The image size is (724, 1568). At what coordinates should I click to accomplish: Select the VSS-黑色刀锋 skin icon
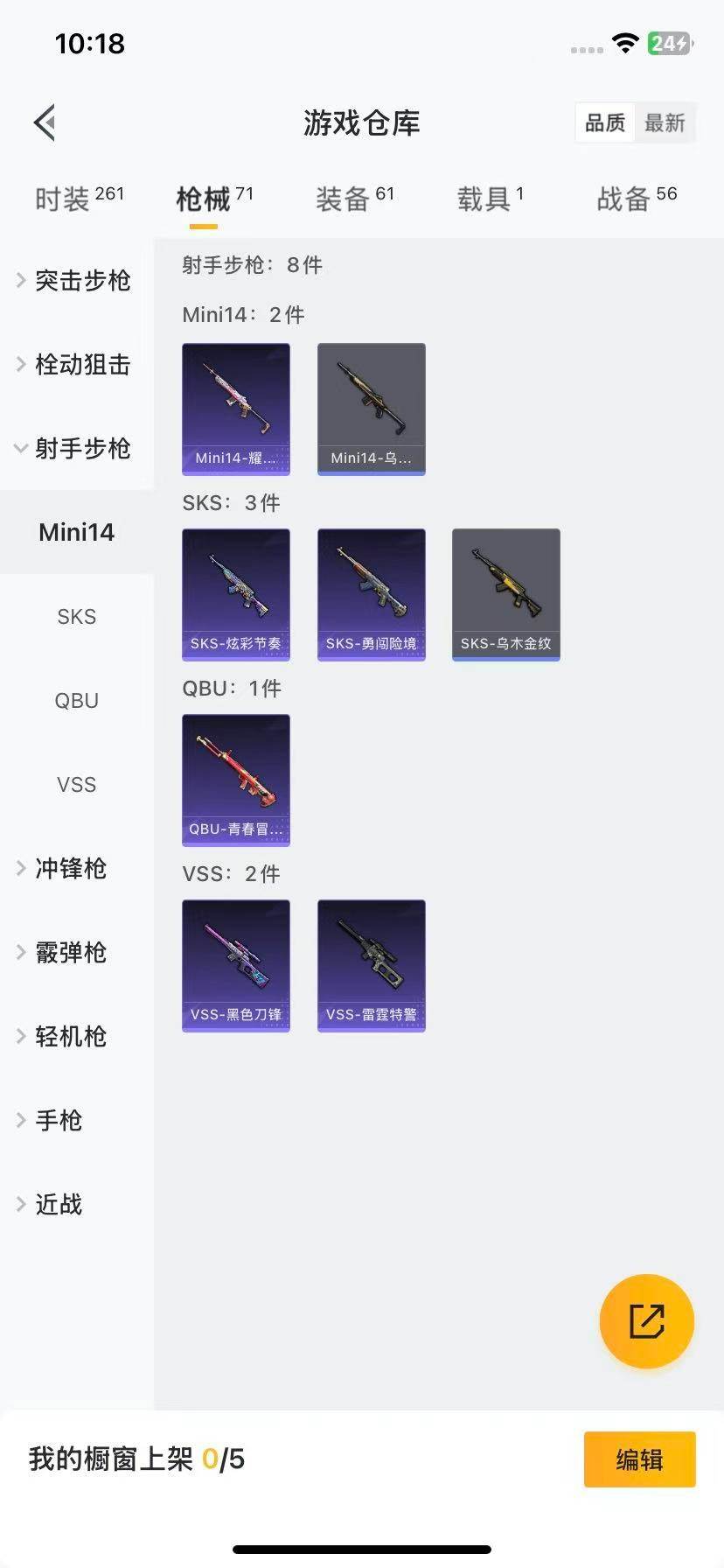[235, 965]
